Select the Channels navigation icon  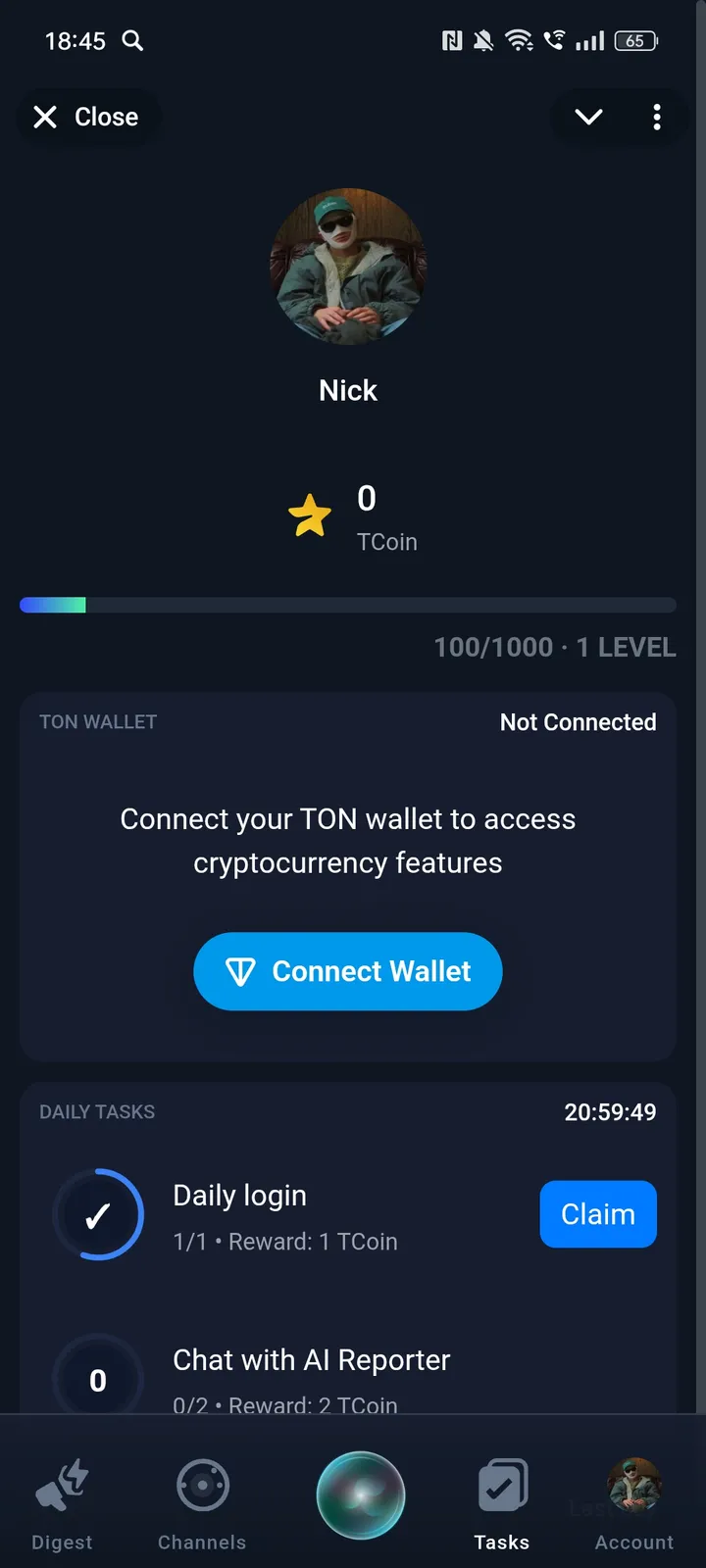point(201,1484)
